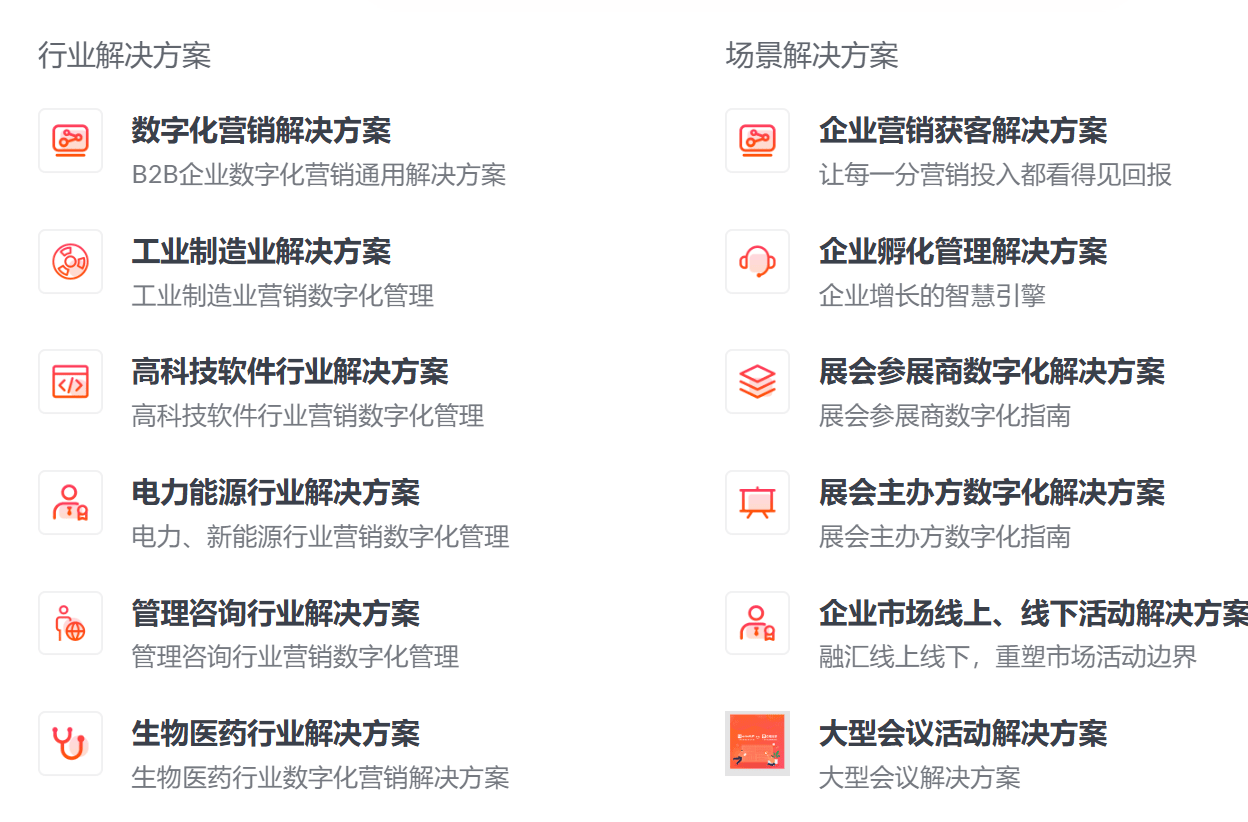The image size is (1248, 822).
Task: Open 企业市场线上、线下活动解决方案
Action: (x=1032, y=613)
